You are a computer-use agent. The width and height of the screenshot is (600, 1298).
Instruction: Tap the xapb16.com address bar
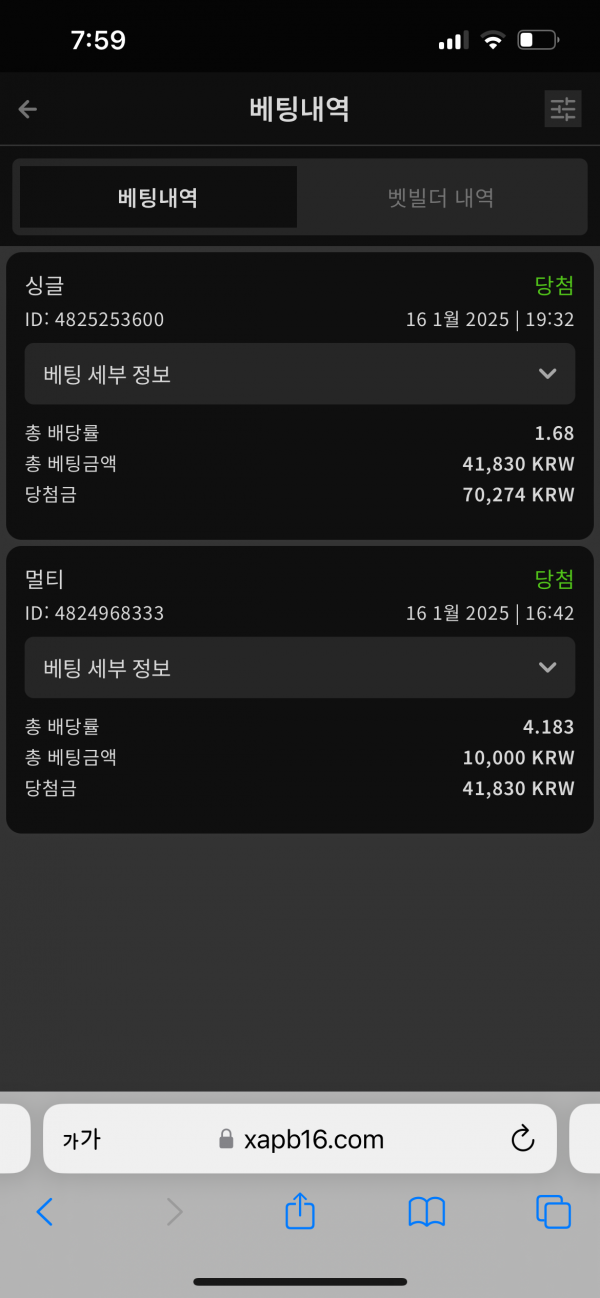pos(300,1139)
